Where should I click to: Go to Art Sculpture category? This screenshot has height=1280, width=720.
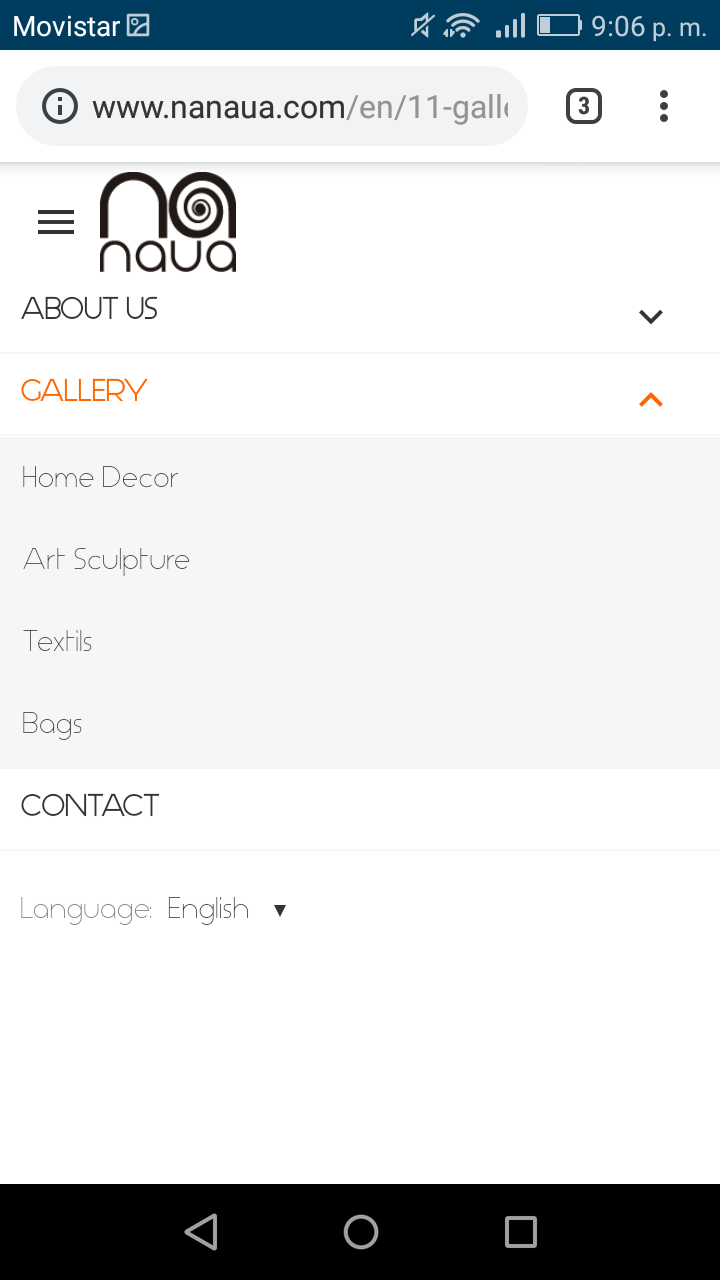pos(106,560)
